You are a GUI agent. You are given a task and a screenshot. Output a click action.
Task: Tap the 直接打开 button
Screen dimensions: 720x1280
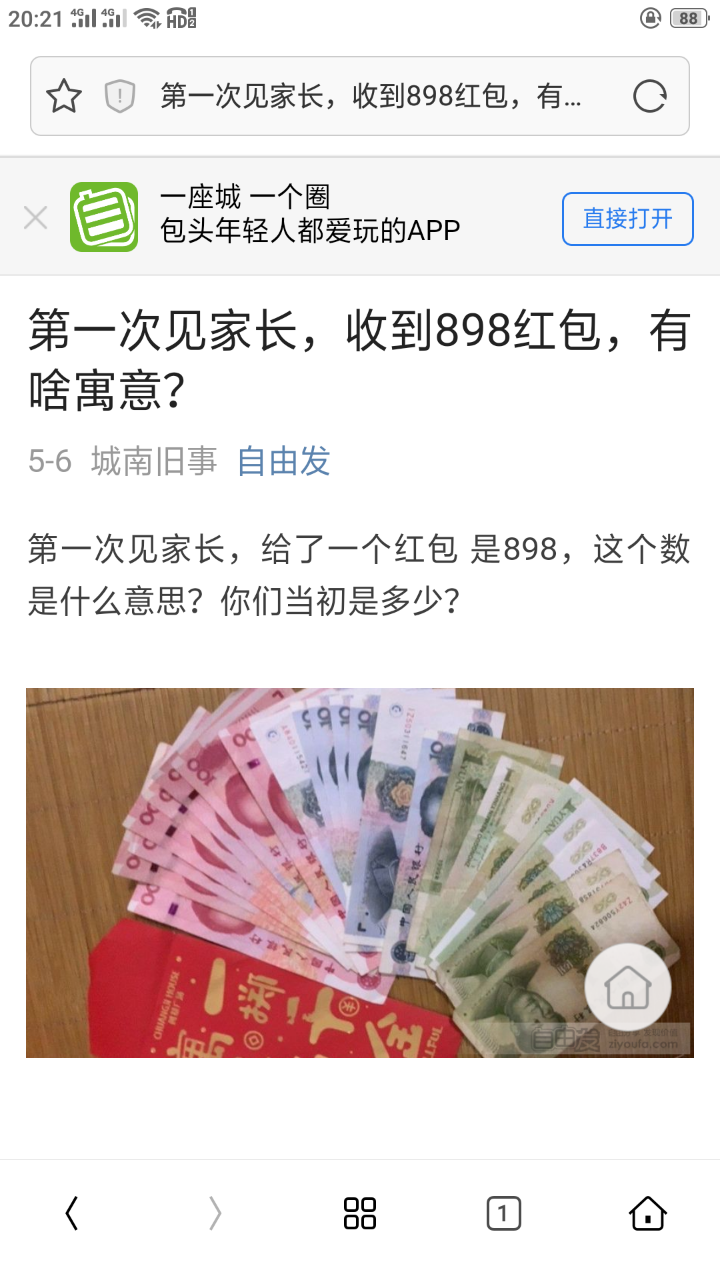point(627,218)
